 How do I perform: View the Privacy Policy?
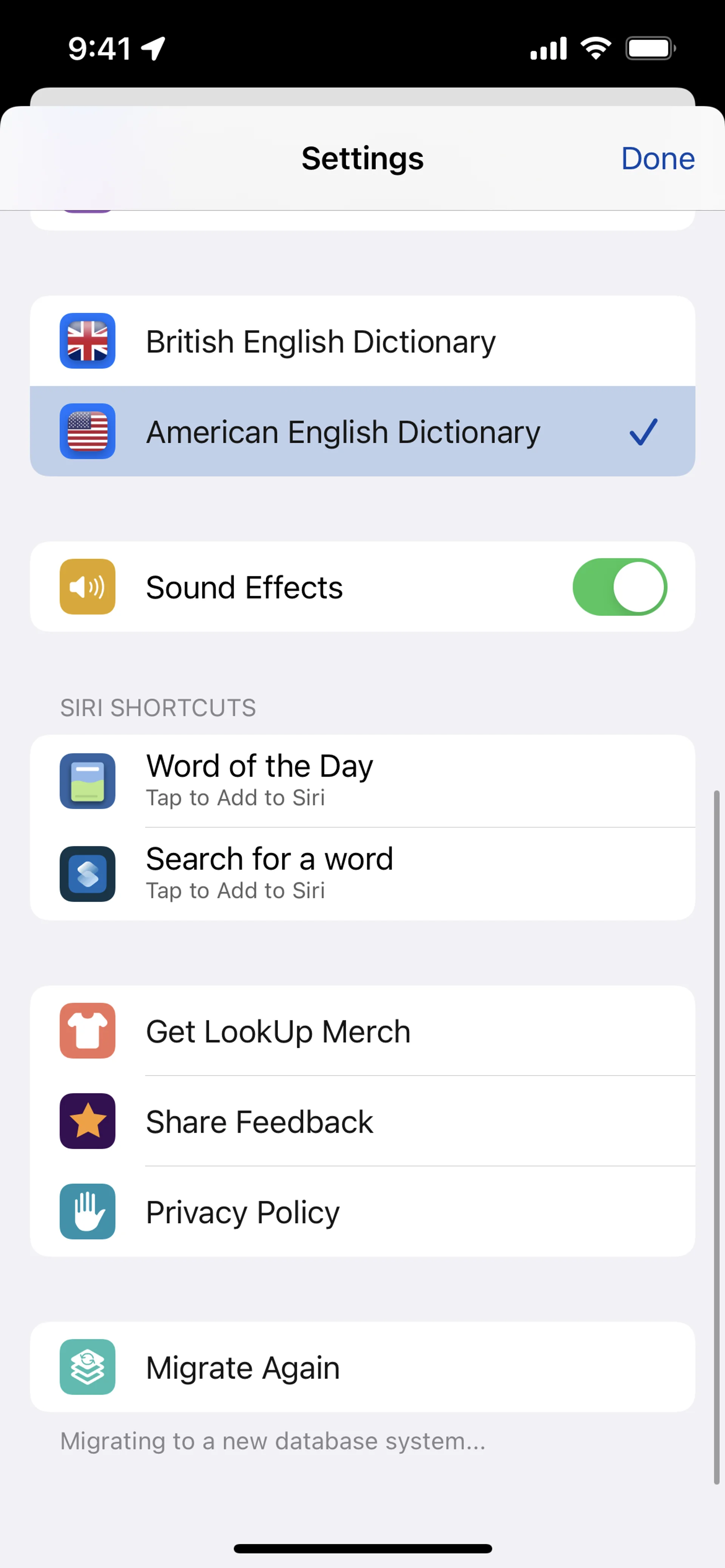click(362, 1212)
